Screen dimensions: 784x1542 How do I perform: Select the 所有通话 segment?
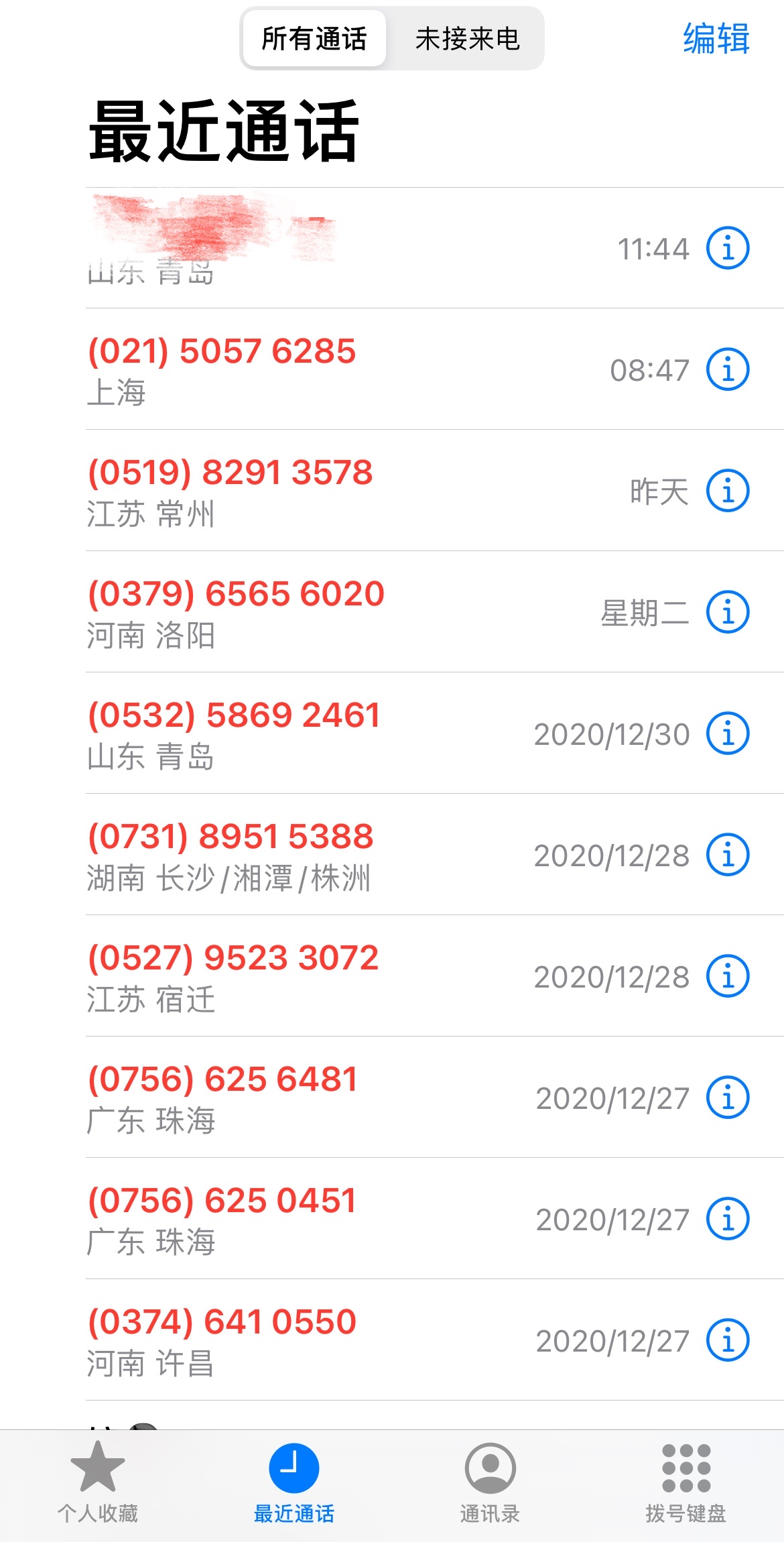pos(314,39)
